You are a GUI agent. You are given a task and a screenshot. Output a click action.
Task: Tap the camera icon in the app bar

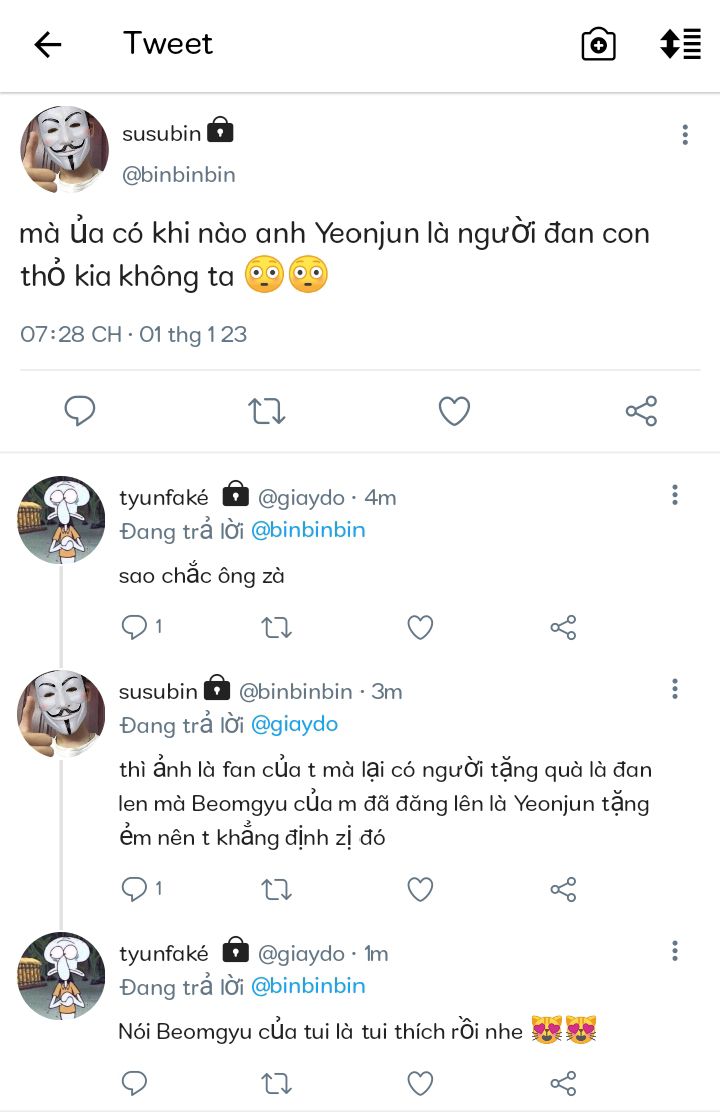[x=598, y=44]
